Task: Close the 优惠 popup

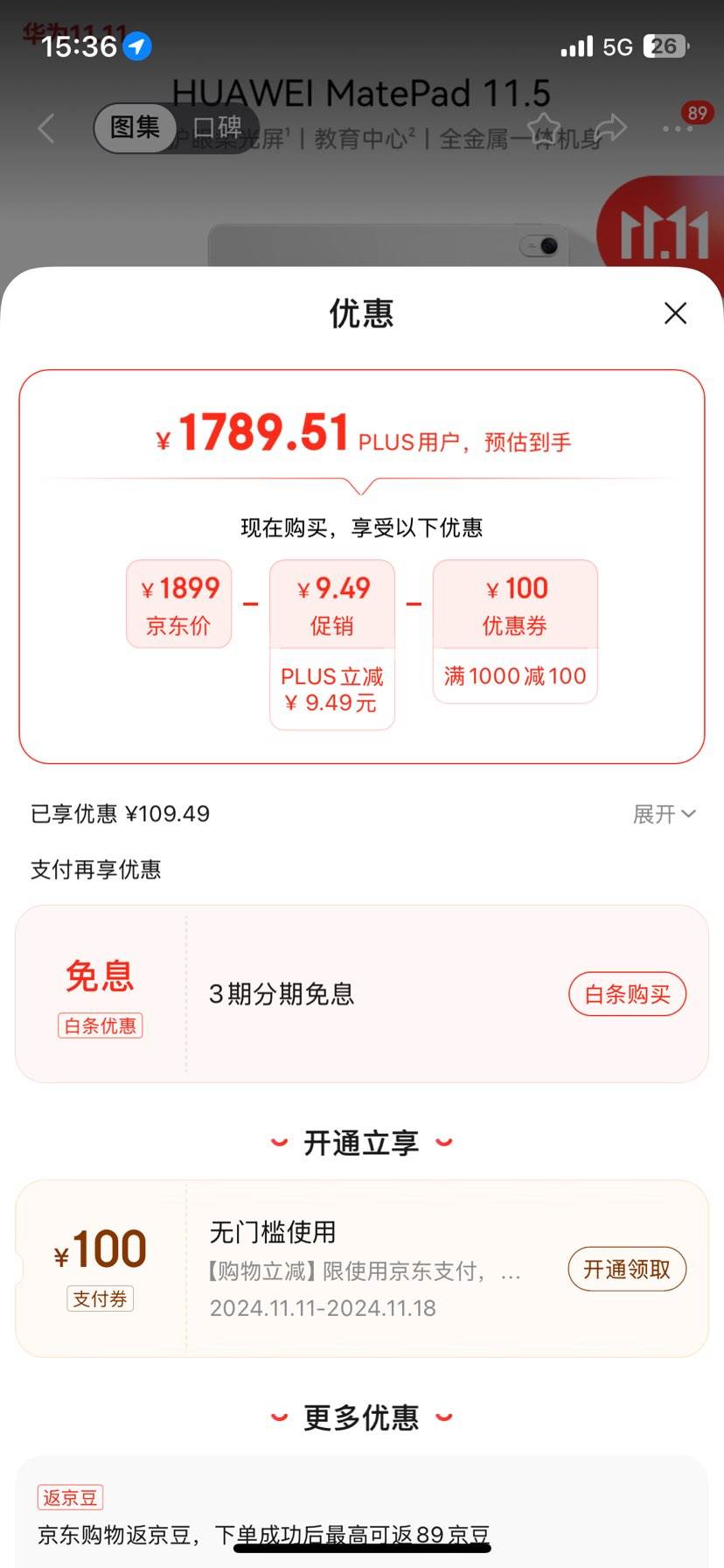Action: coord(674,312)
